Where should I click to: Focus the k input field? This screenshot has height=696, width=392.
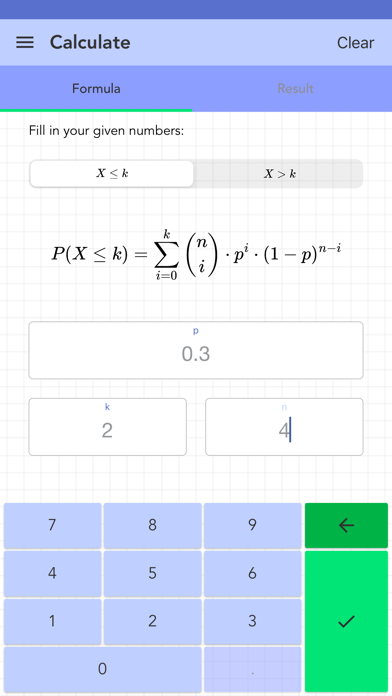click(107, 427)
